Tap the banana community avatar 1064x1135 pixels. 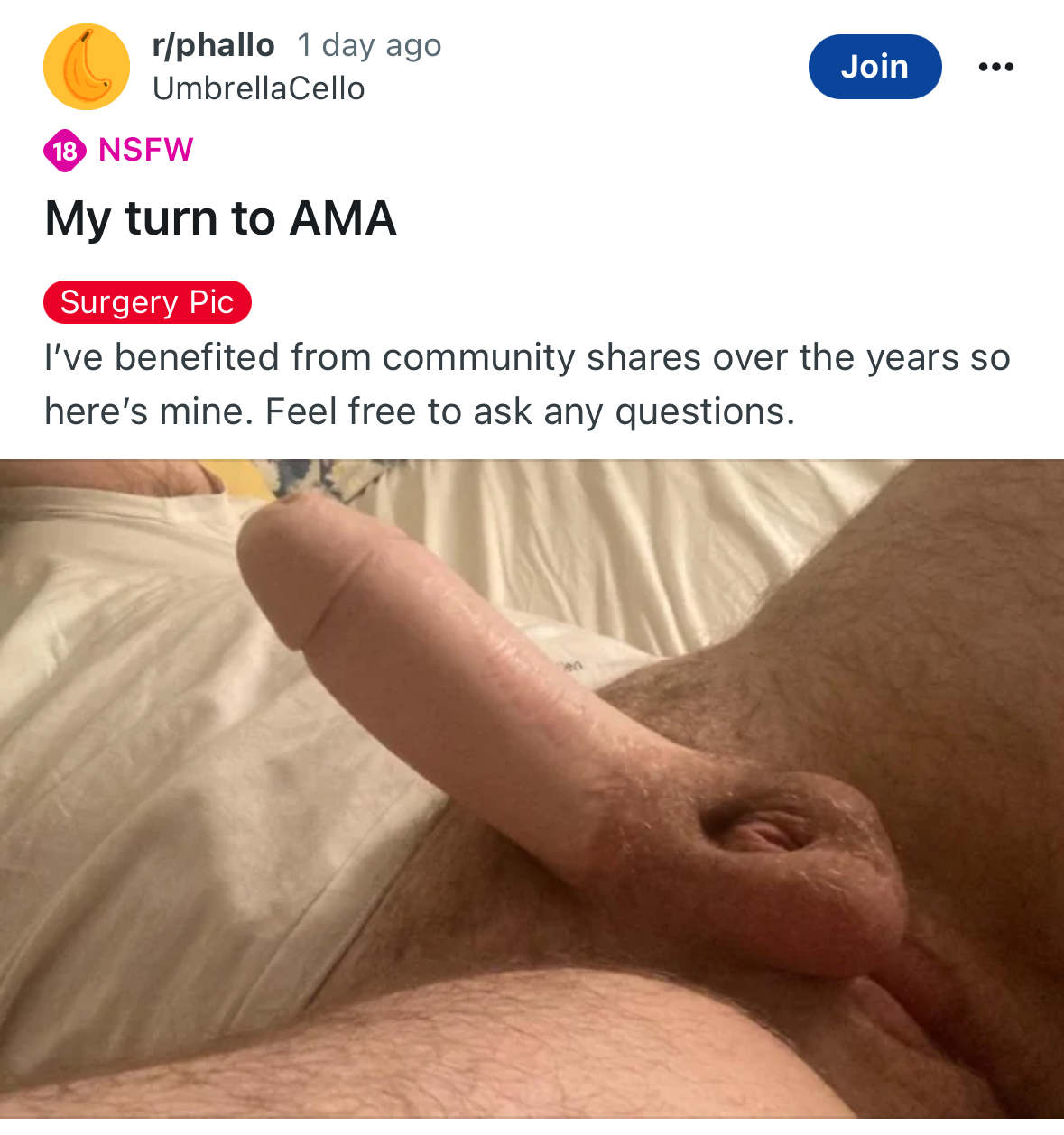[x=87, y=67]
